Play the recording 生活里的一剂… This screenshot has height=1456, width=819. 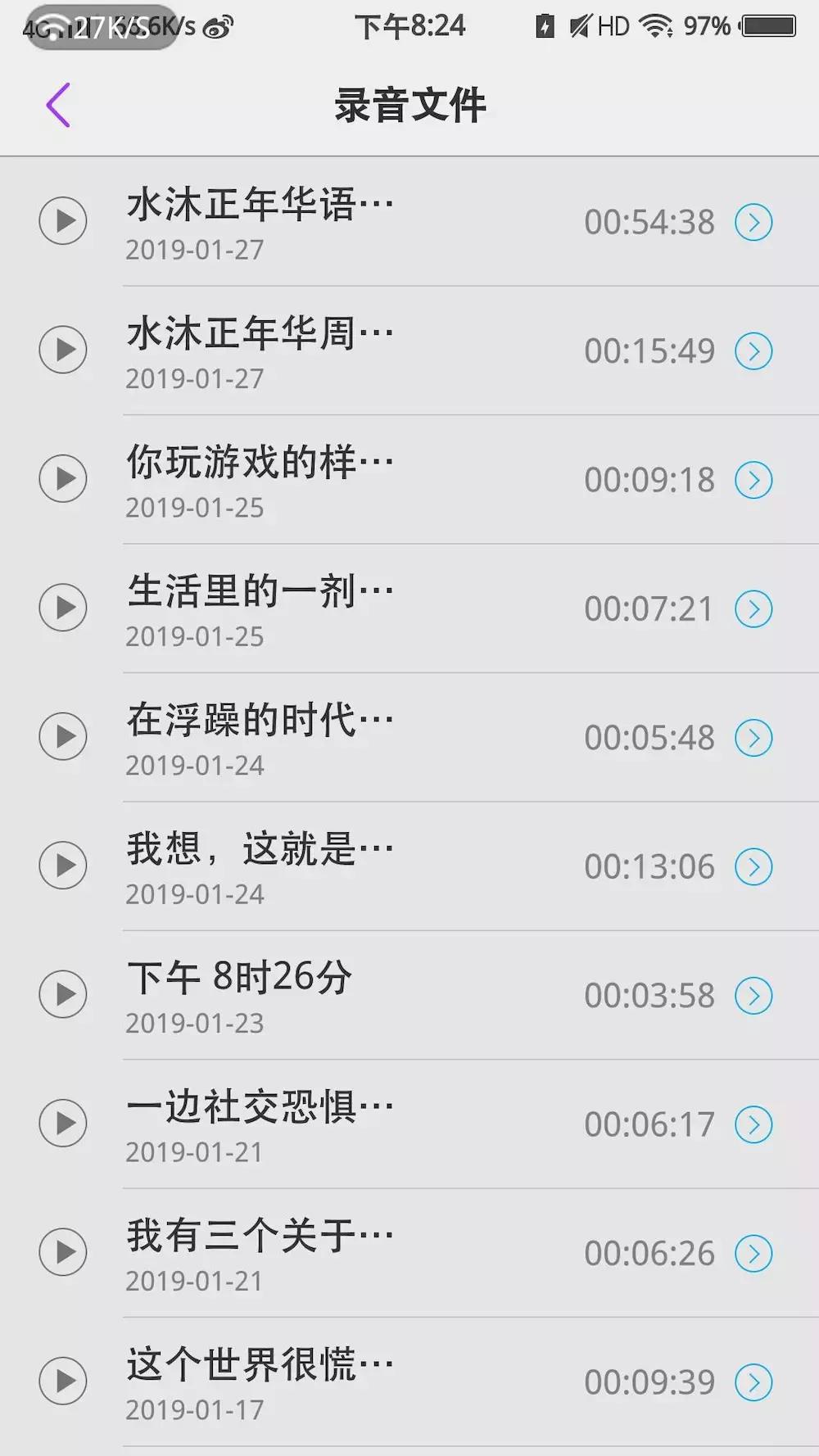[63, 608]
